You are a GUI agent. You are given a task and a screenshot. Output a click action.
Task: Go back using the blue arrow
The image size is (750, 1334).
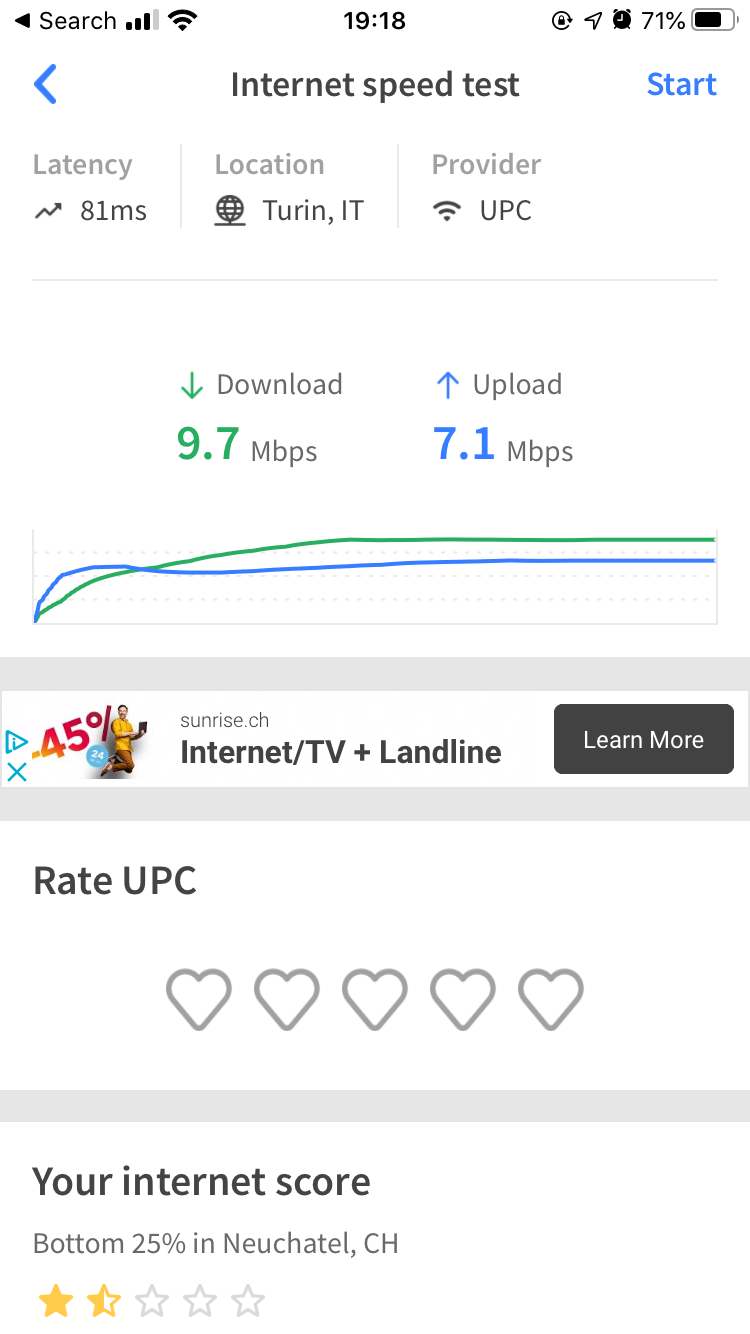45,85
